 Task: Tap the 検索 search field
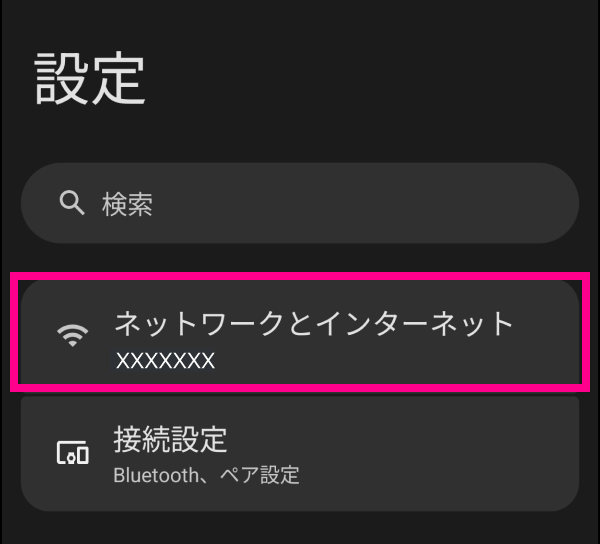(x=300, y=204)
